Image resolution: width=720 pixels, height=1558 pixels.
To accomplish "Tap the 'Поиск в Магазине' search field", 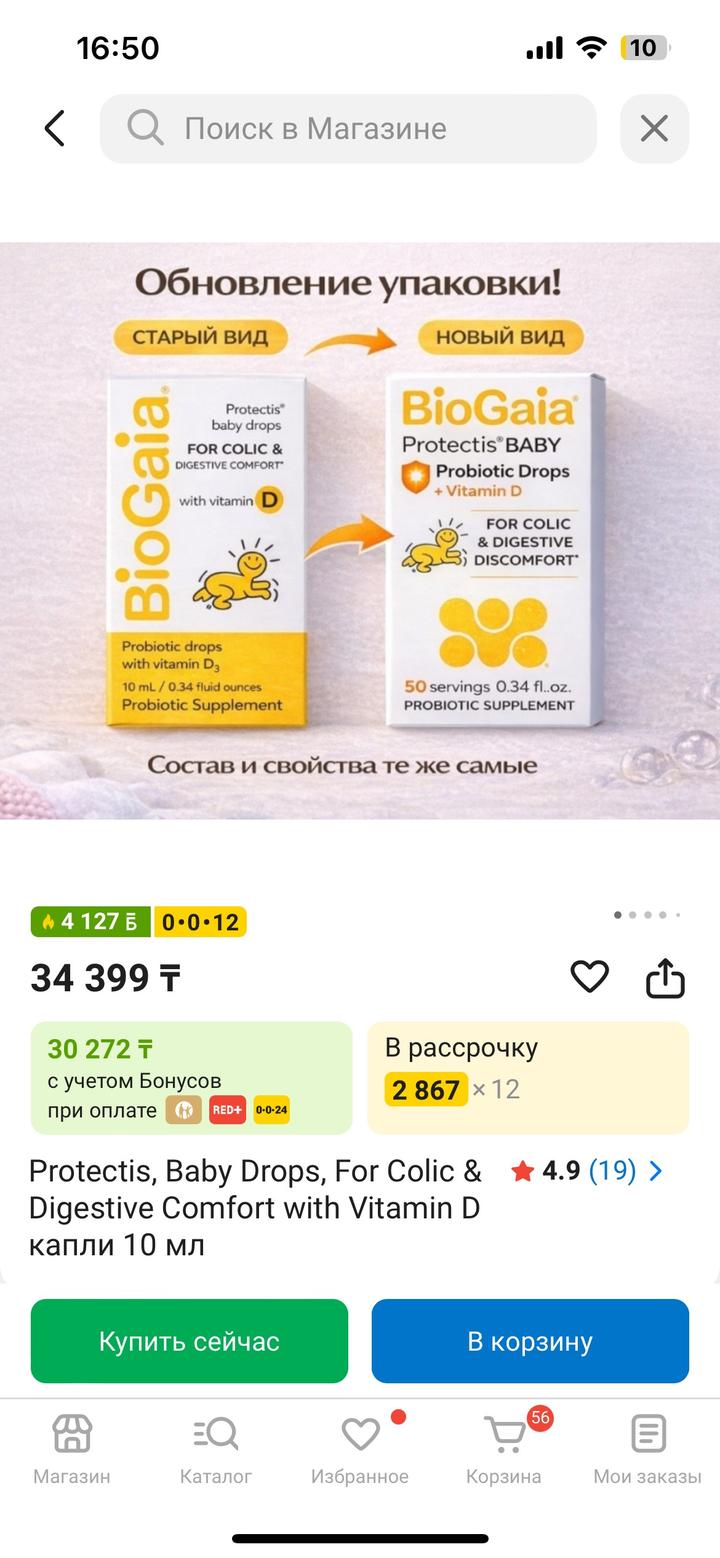I will click(x=348, y=129).
